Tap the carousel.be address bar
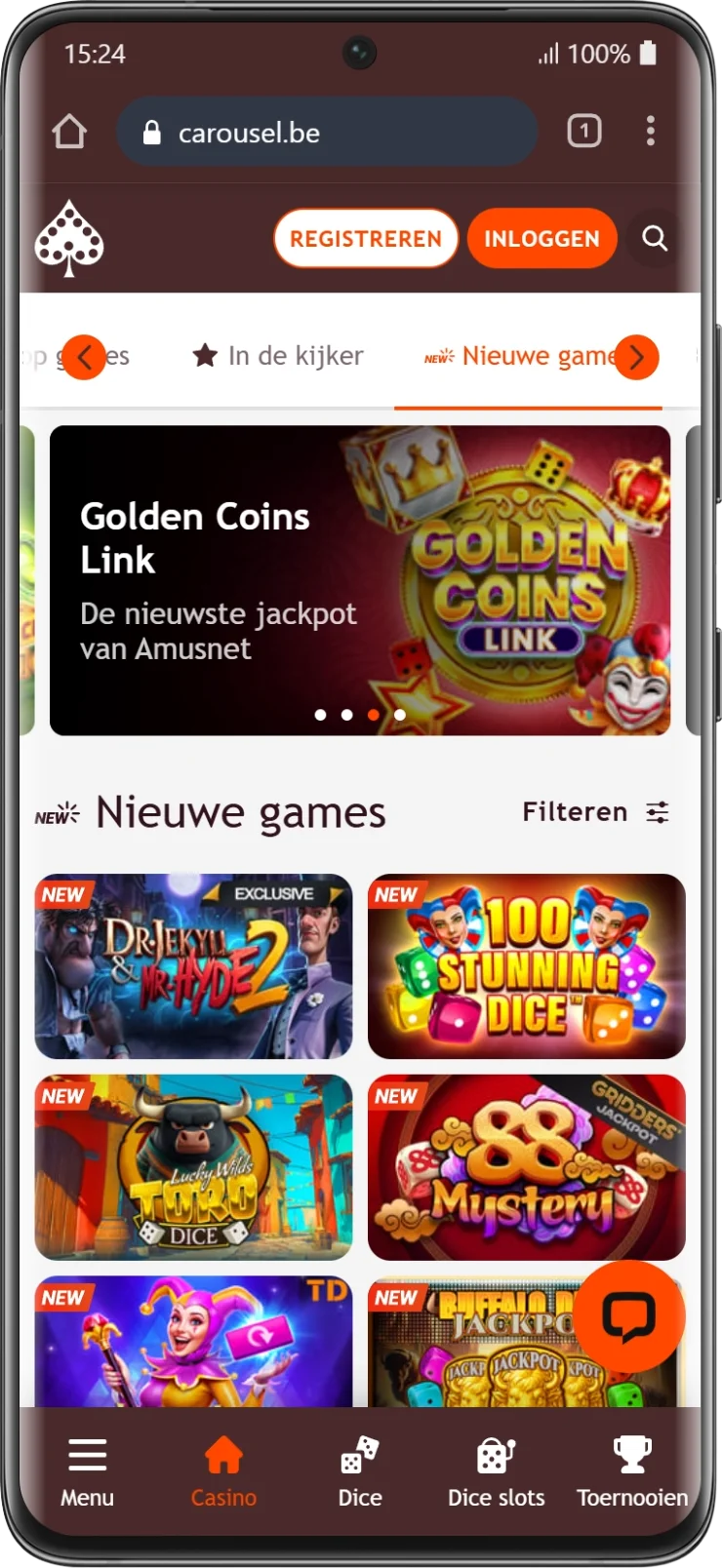Viewport: 722px width, 1568px height. 327,133
